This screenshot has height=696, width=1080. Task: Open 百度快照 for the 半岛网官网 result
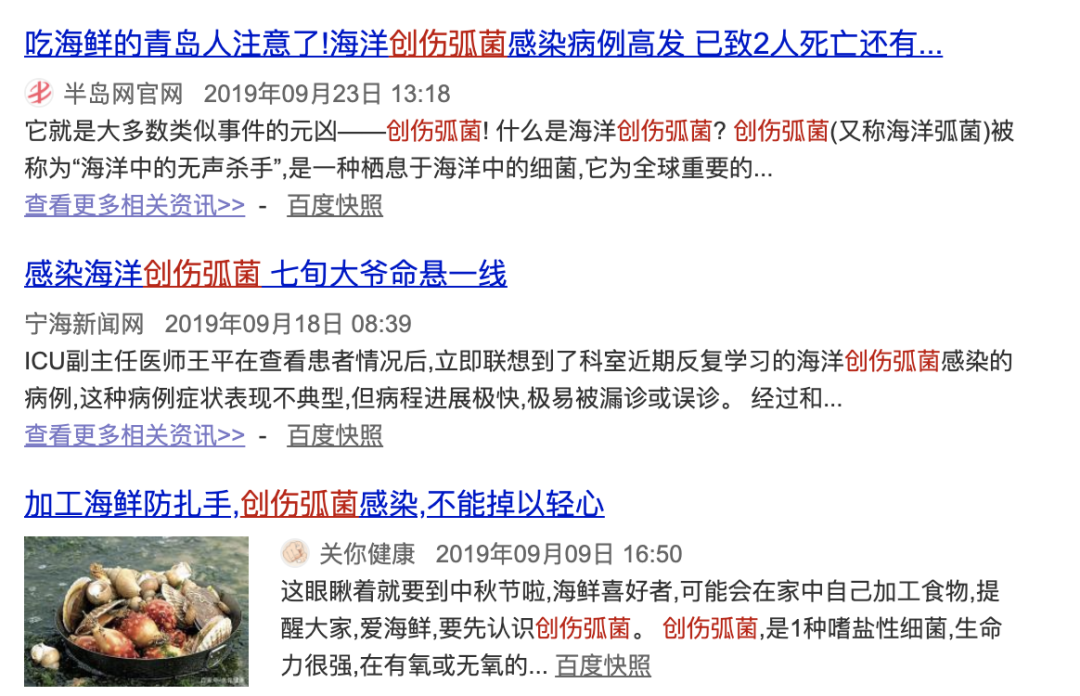[x=334, y=206]
